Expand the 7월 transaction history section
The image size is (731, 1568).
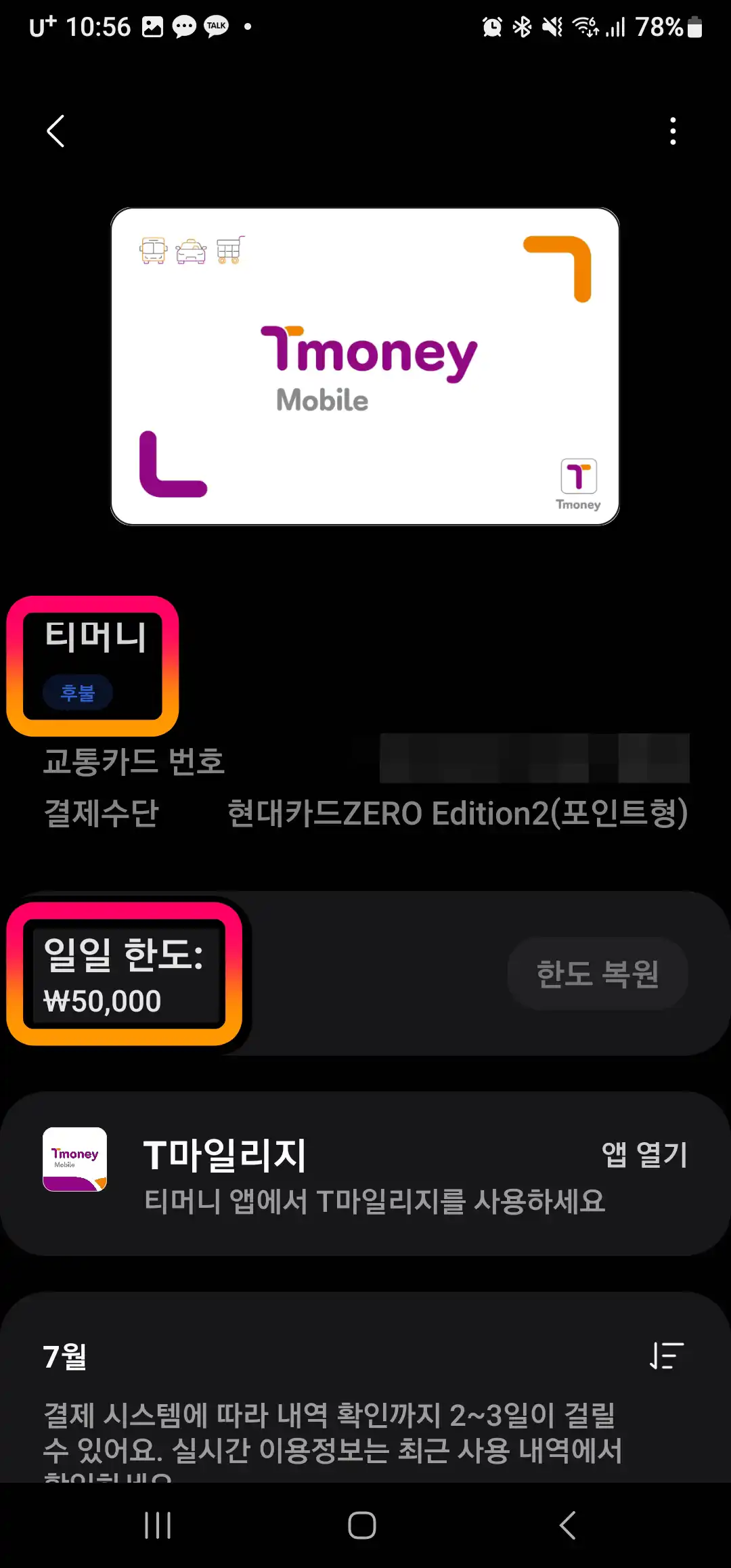coord(62,1356)
